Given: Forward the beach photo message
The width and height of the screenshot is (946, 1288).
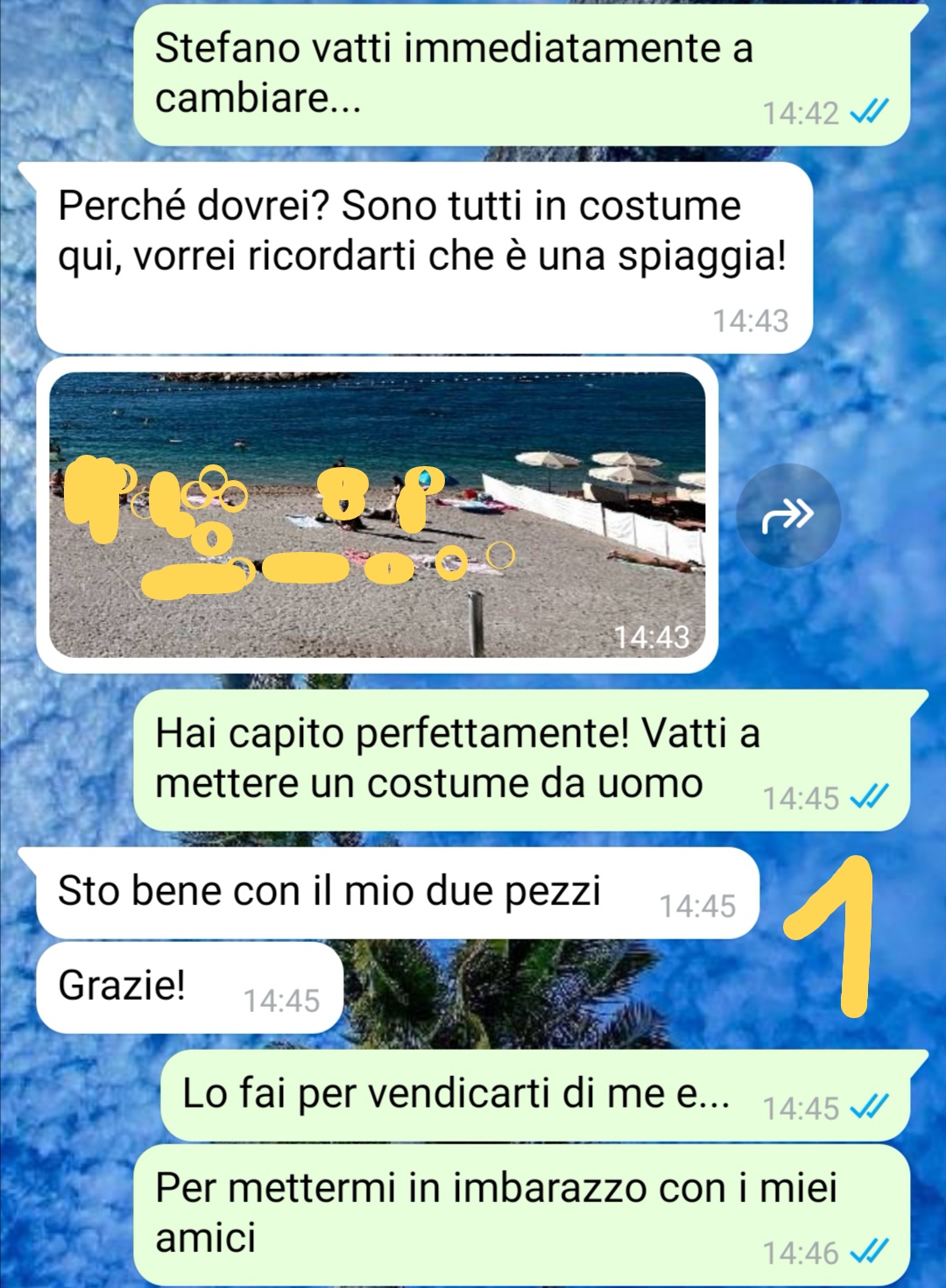Looking at the screenshot, I should (787, 515).
